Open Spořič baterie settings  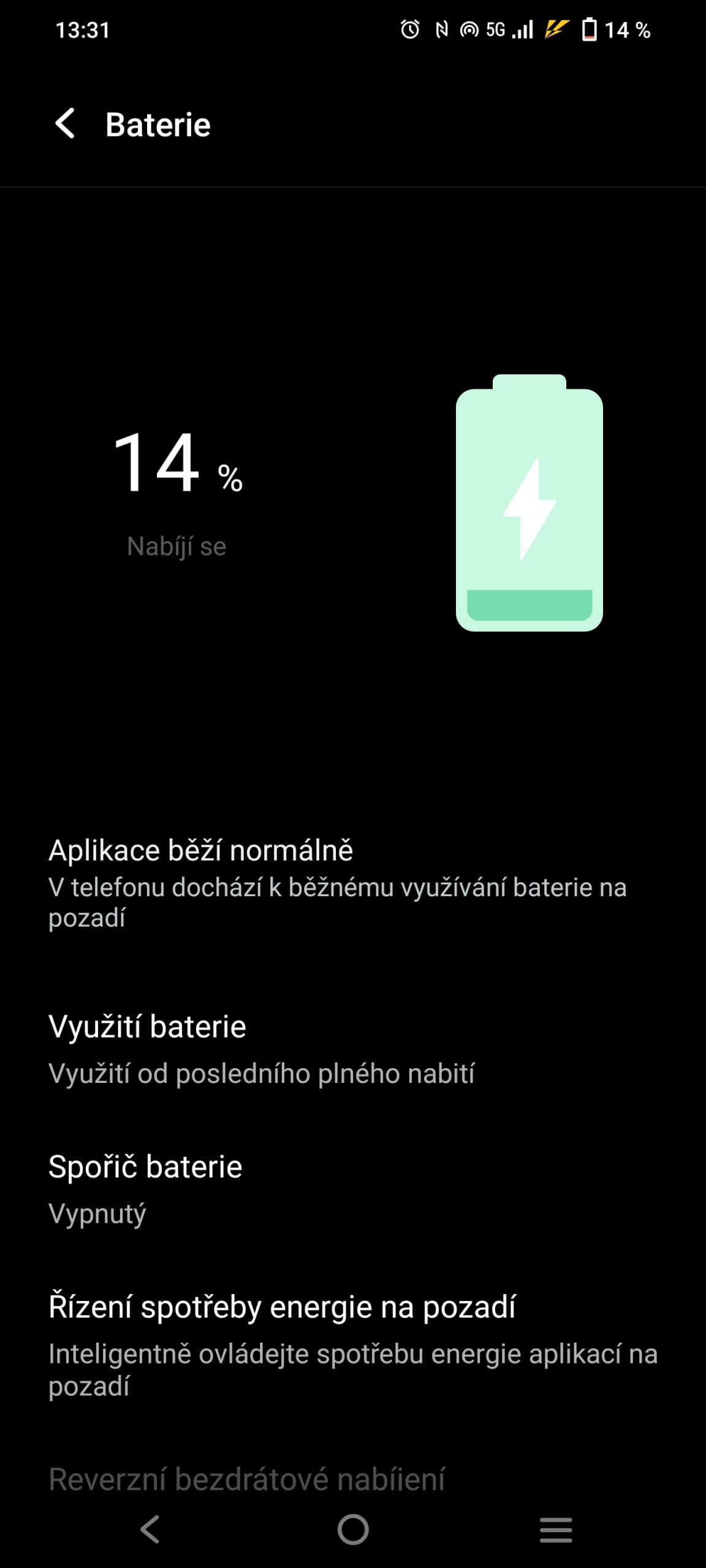(x=145, y=1188)
